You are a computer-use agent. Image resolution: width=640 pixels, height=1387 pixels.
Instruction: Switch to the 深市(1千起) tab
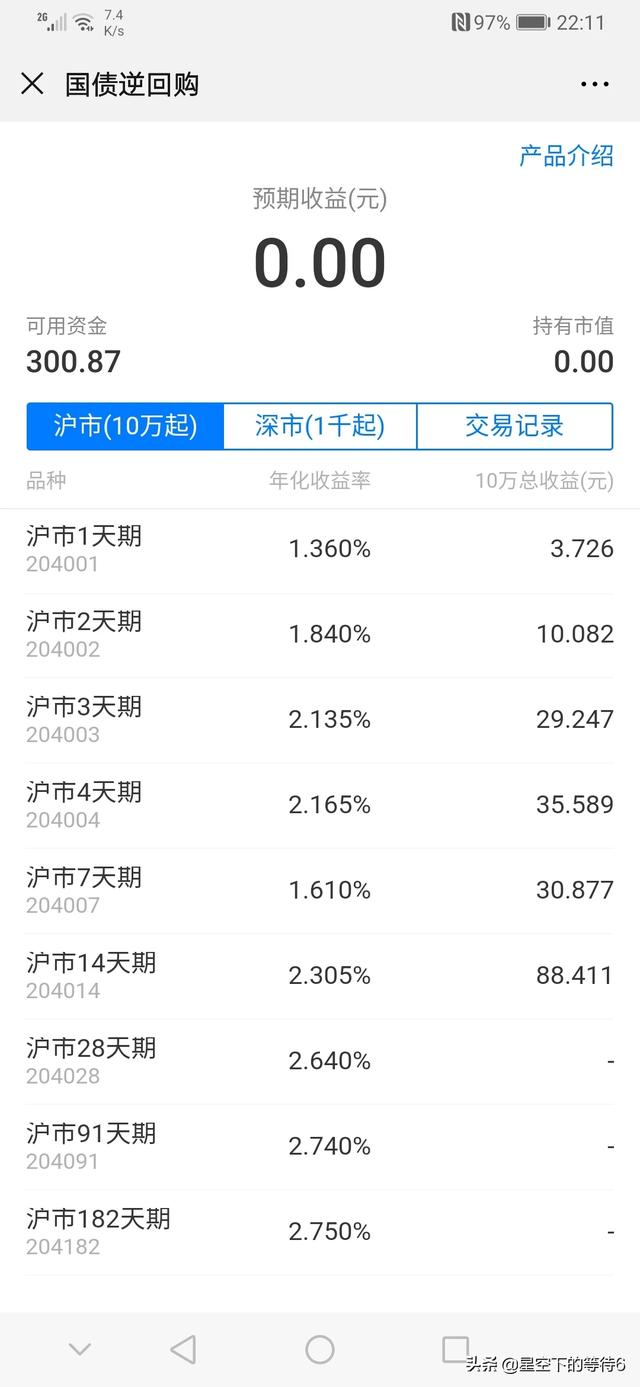click(x=320, y=426)
